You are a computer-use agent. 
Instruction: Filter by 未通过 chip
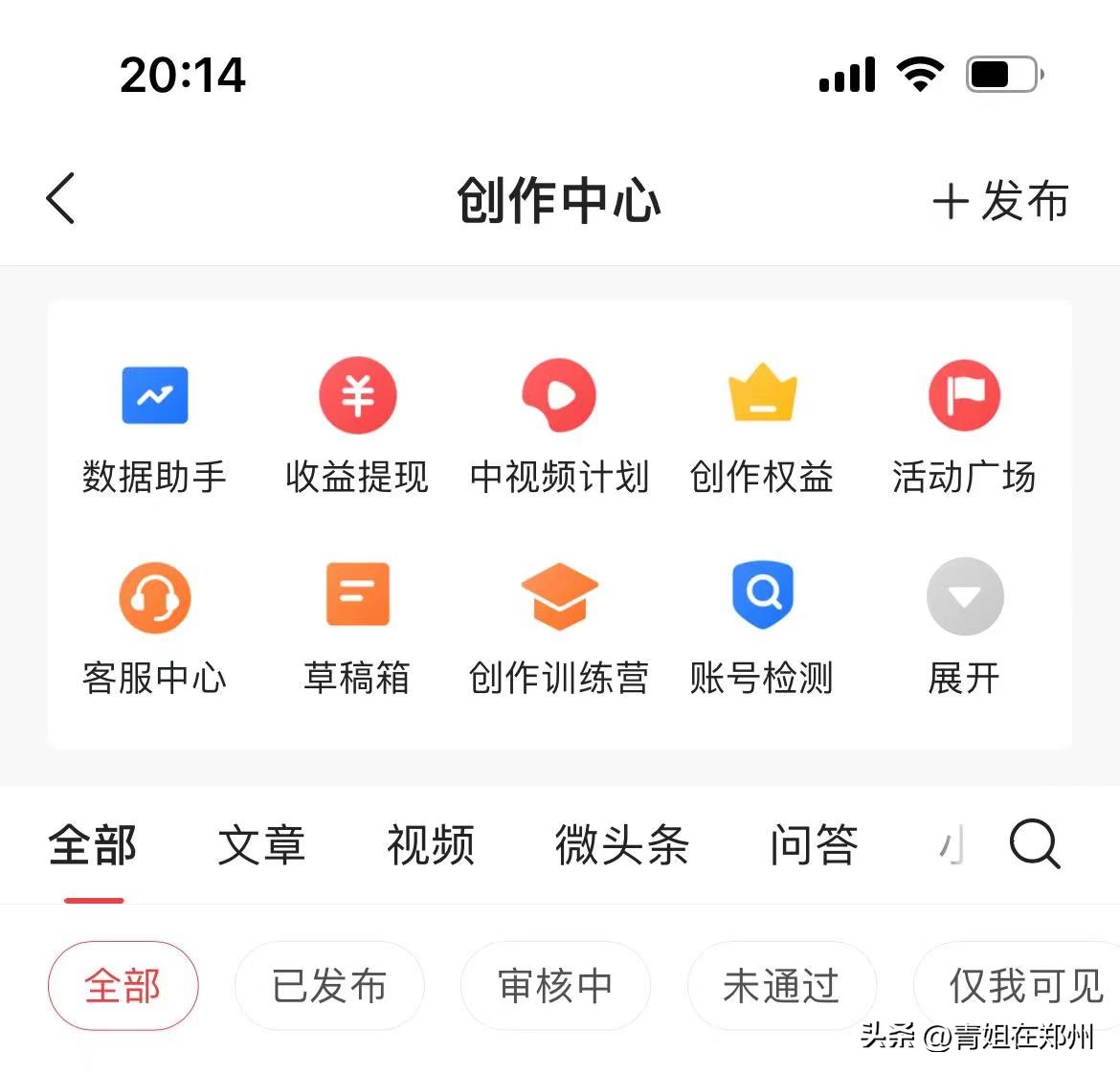[781, 986]
